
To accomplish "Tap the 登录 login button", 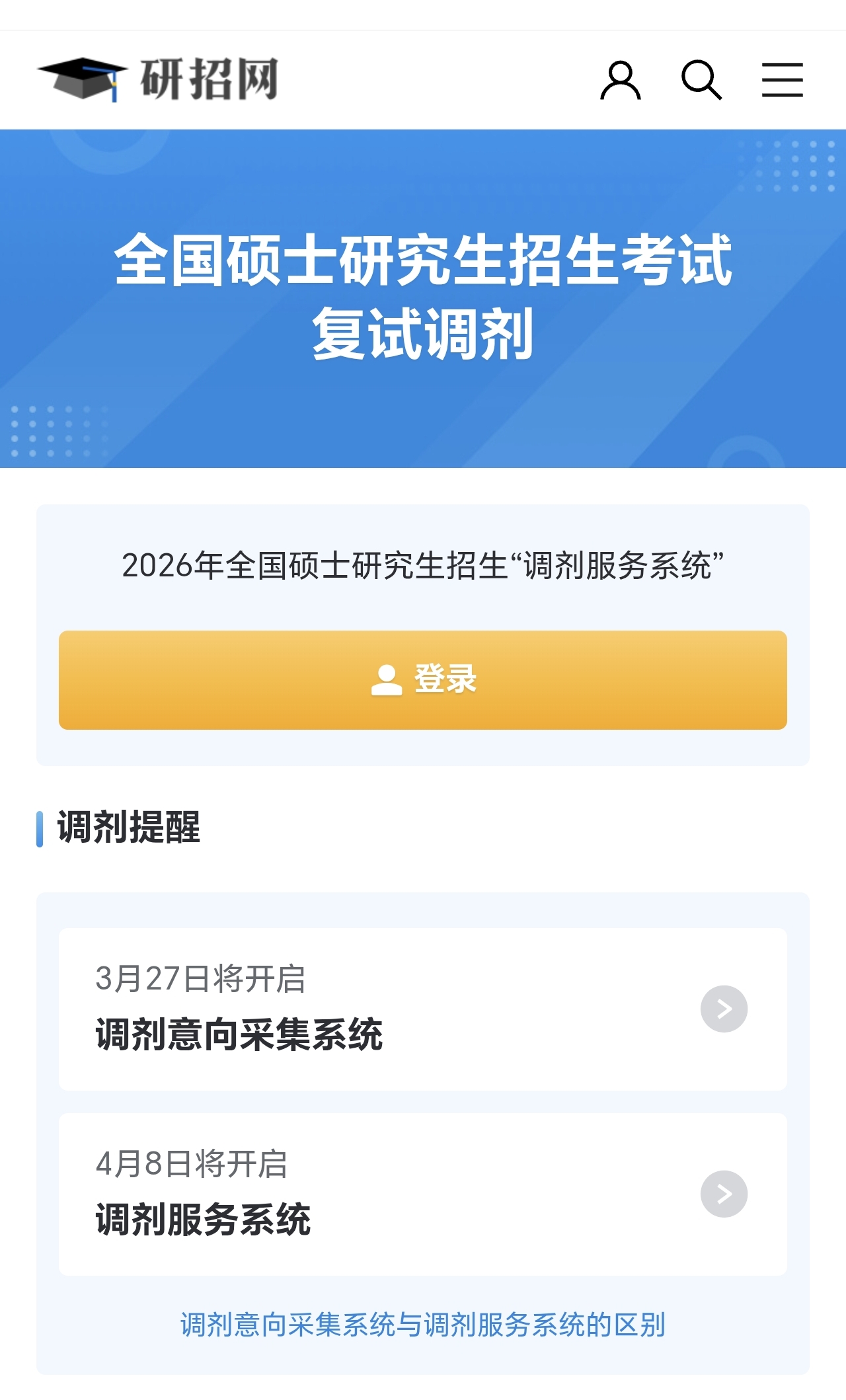I will 423,680.
